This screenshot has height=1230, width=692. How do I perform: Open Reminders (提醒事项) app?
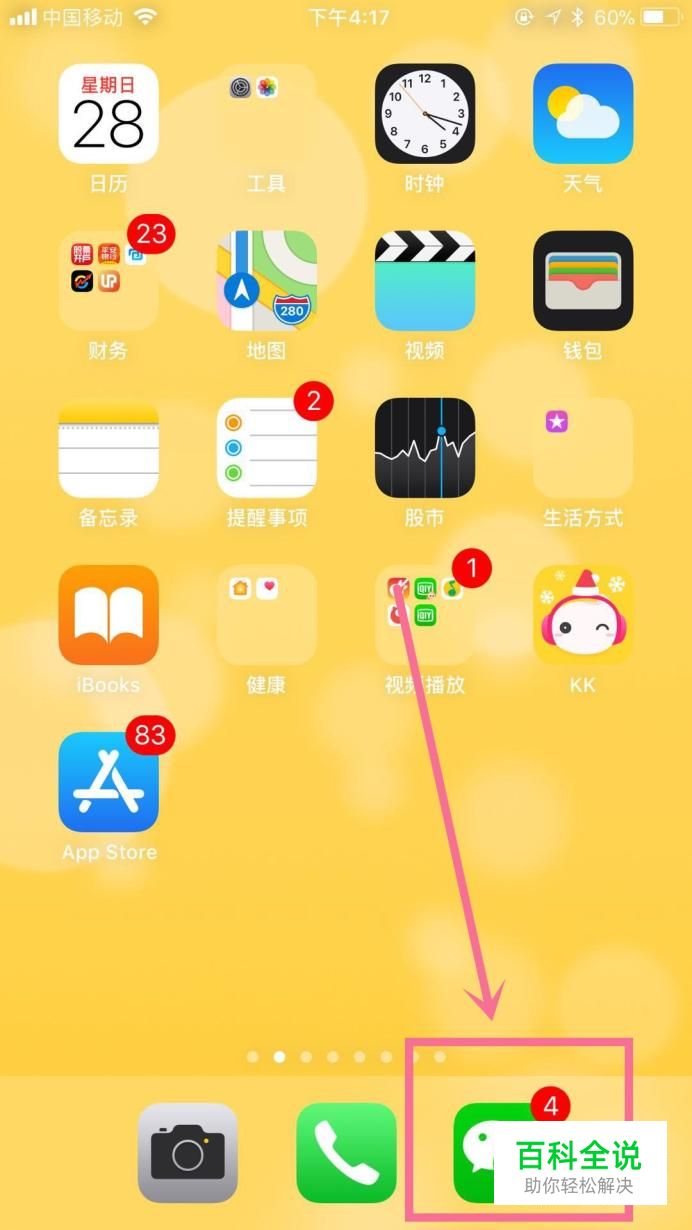pyautogui.click(x=266, y=448)
